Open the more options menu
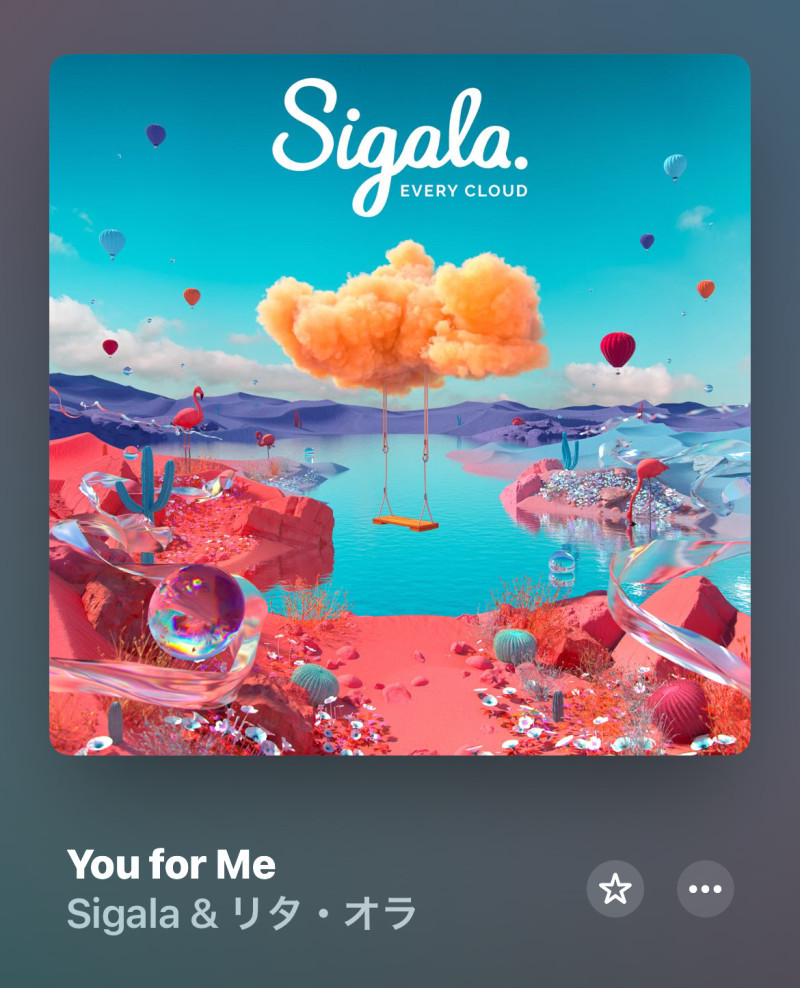 pos(705,889)
